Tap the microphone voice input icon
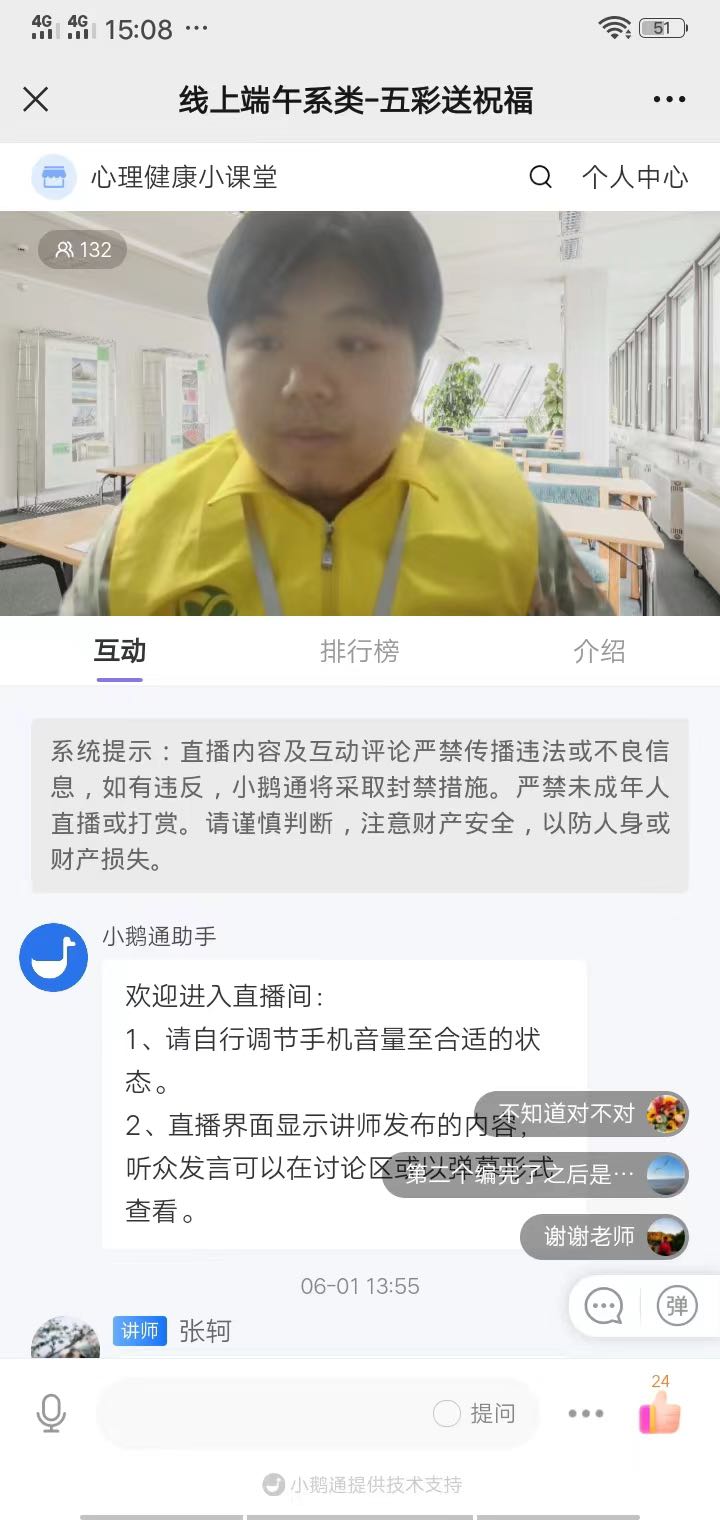Image resolution: width=720 pixels, height=1520 pixels. [x=50, y=1413]
